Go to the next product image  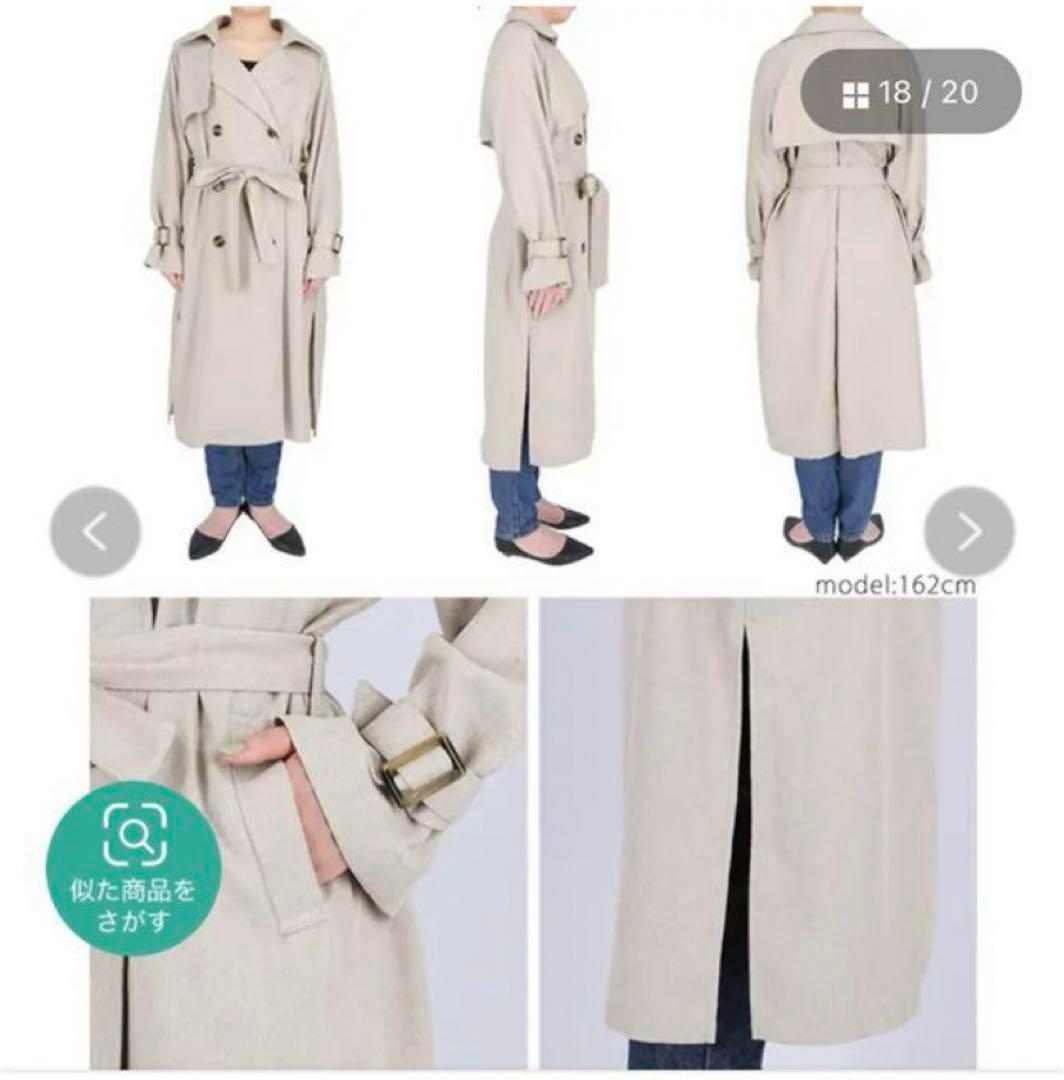968,532
